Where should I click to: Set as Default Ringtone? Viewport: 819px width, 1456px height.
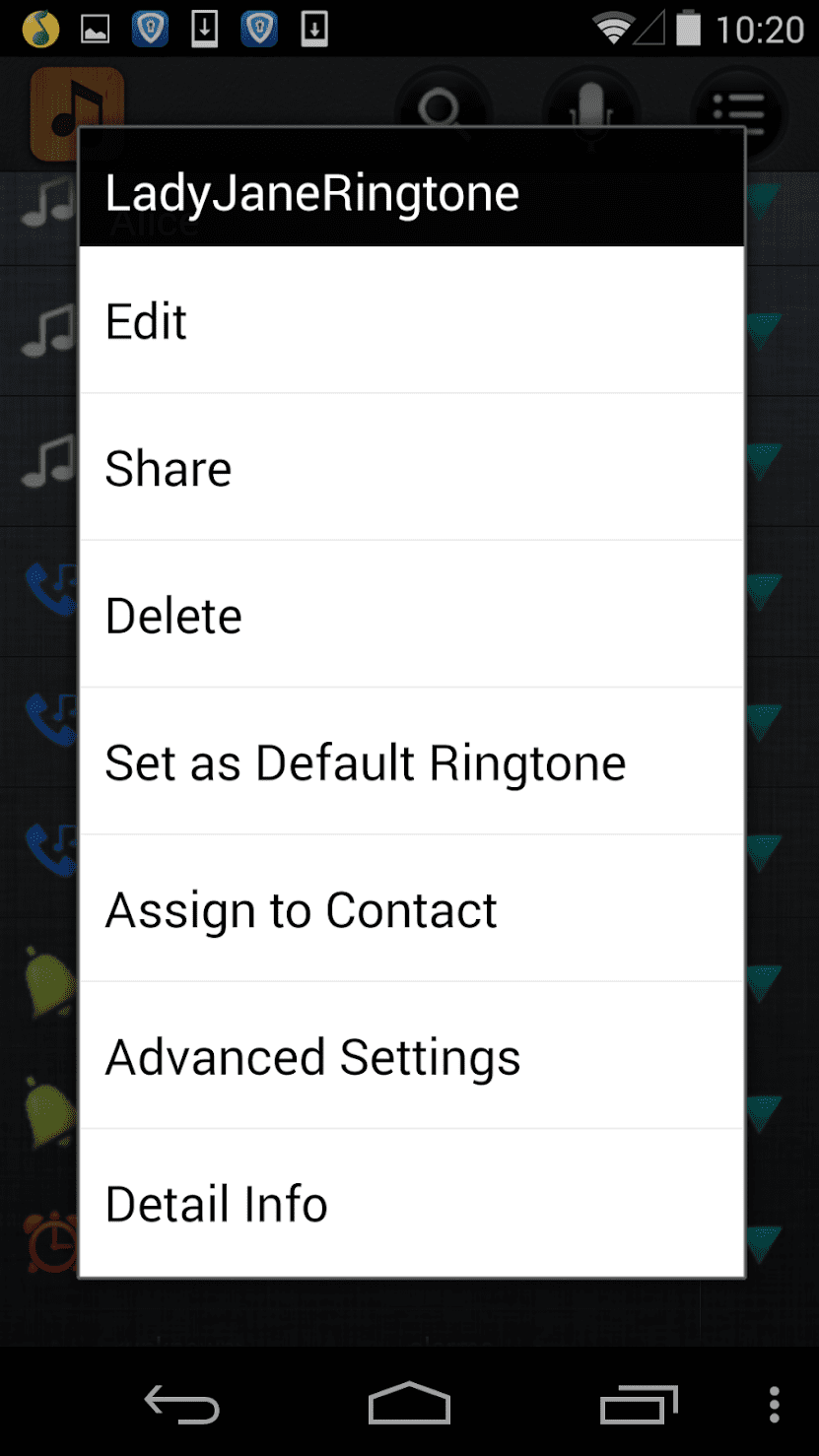411,762
